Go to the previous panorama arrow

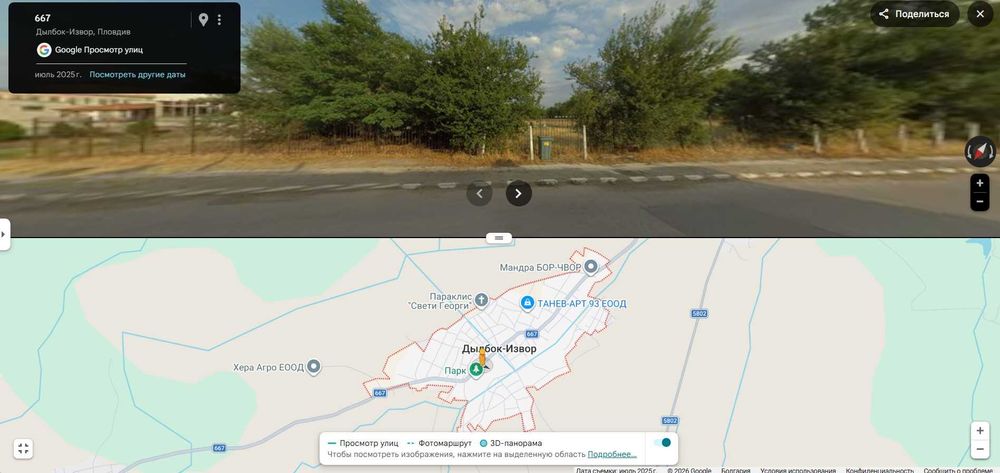click(480, 193)
